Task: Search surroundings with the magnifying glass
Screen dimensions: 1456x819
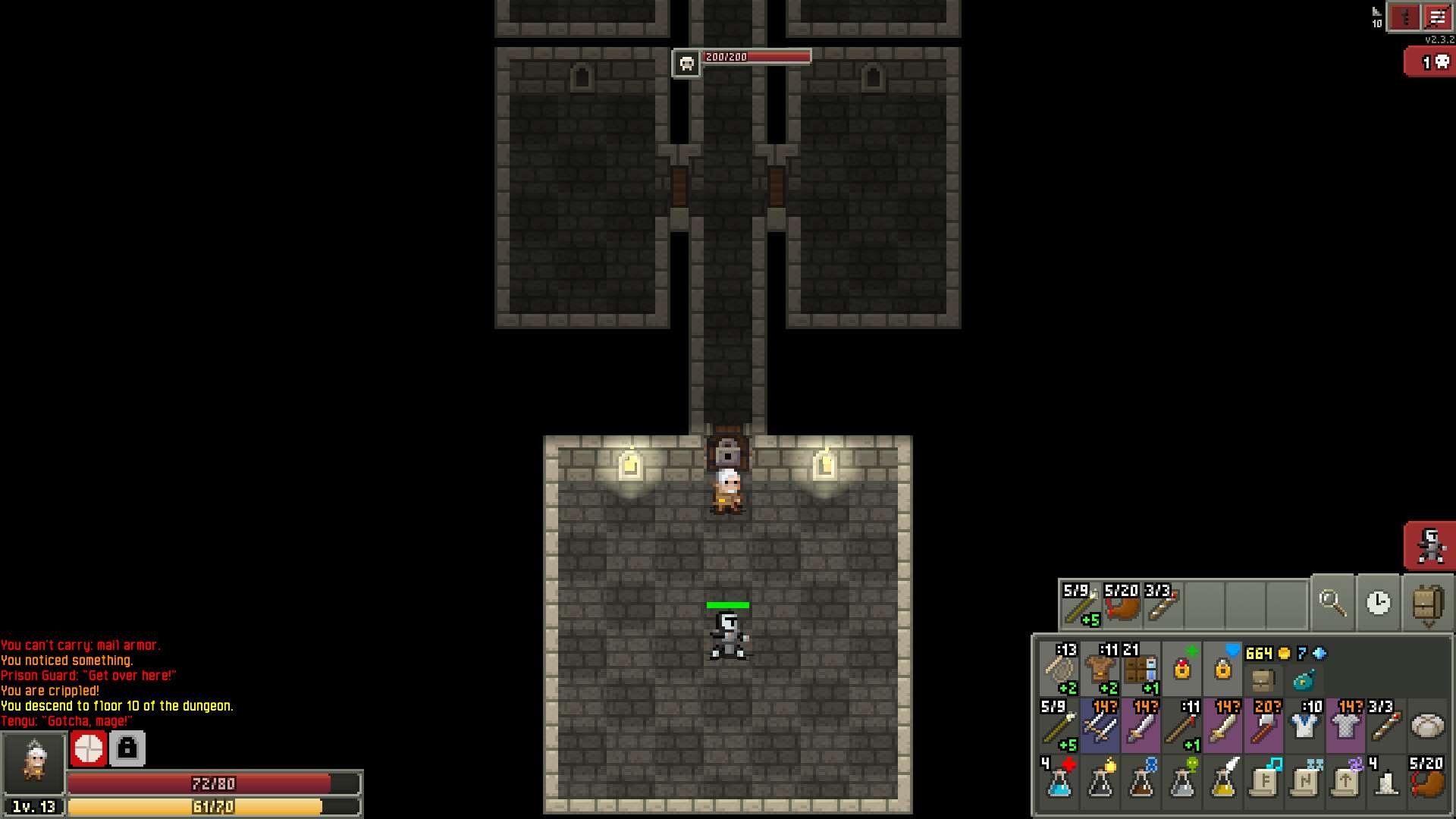Action: [x=1332, y=603]
